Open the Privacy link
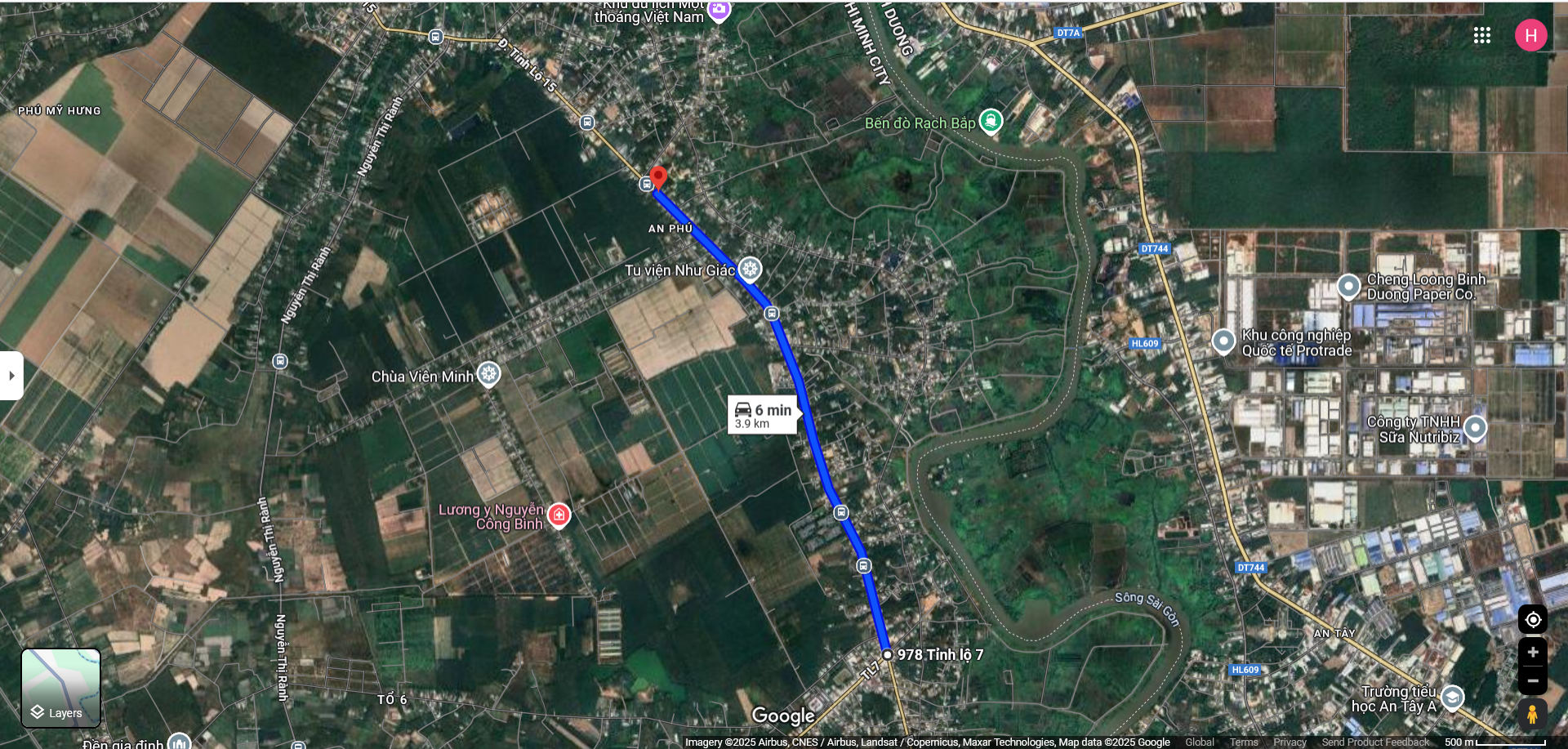 click(1290, 742)
